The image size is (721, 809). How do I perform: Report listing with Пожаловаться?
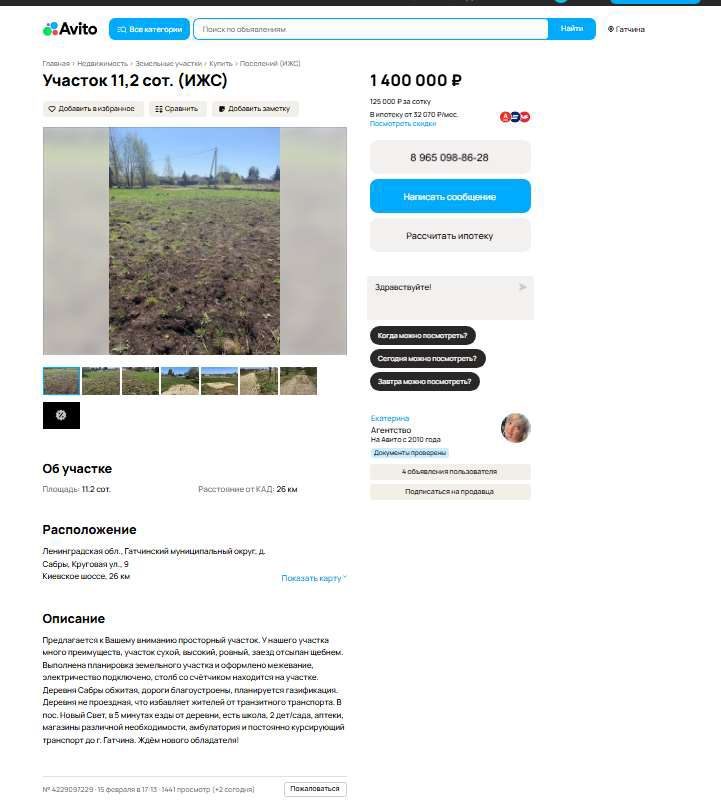[315, 789]
